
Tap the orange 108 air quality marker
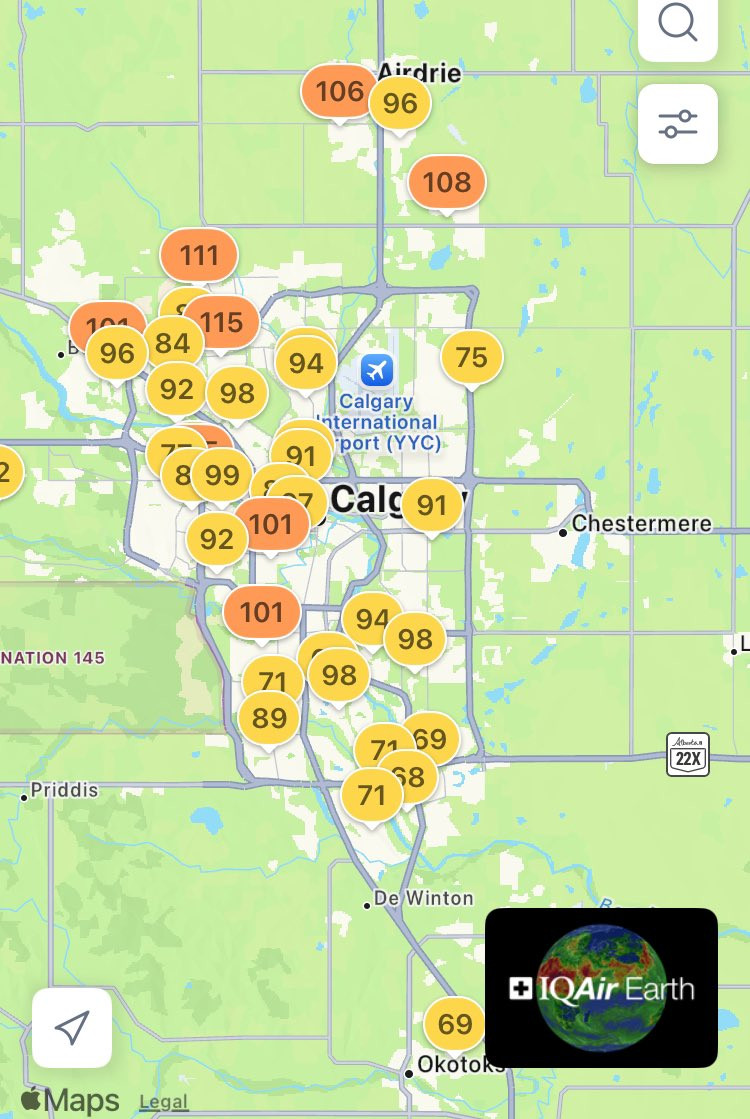point(446,183)
